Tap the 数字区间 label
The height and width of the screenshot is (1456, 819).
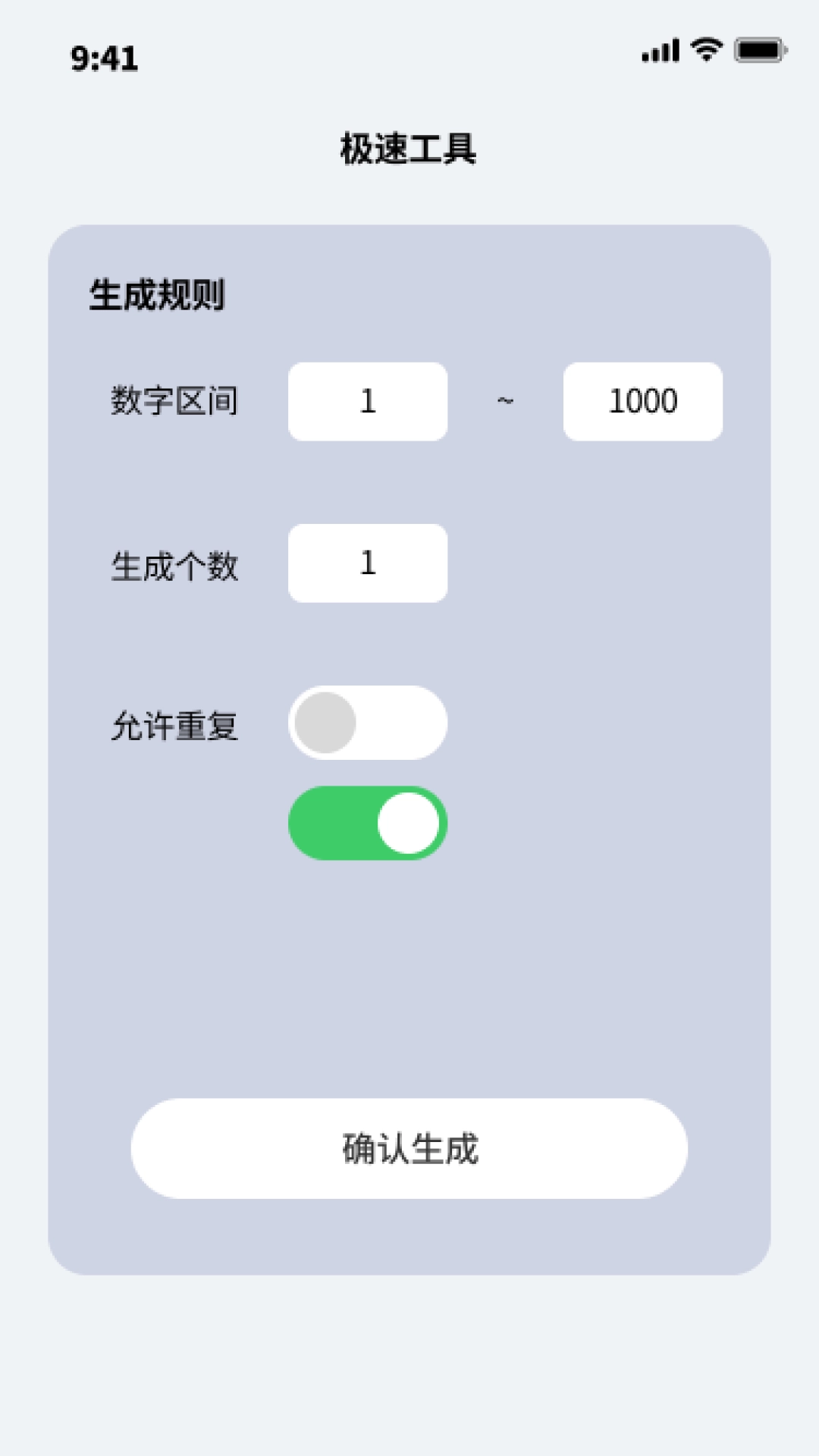pyautogui.click(x=174, y=402)
